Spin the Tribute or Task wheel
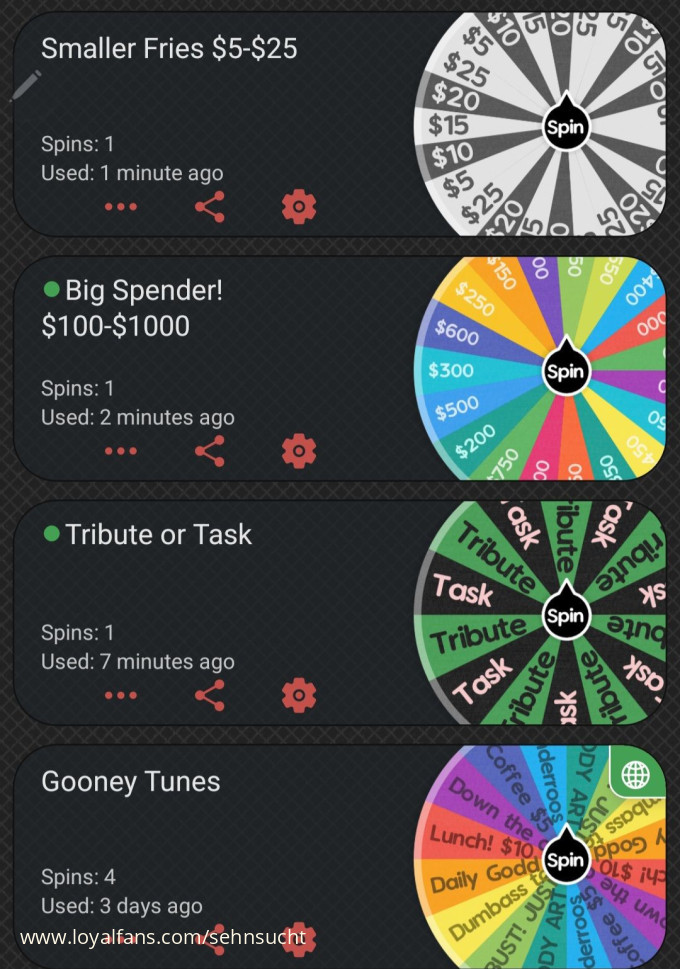The height and width of the screenshot is (969, 680). click(x=565, y=614)
